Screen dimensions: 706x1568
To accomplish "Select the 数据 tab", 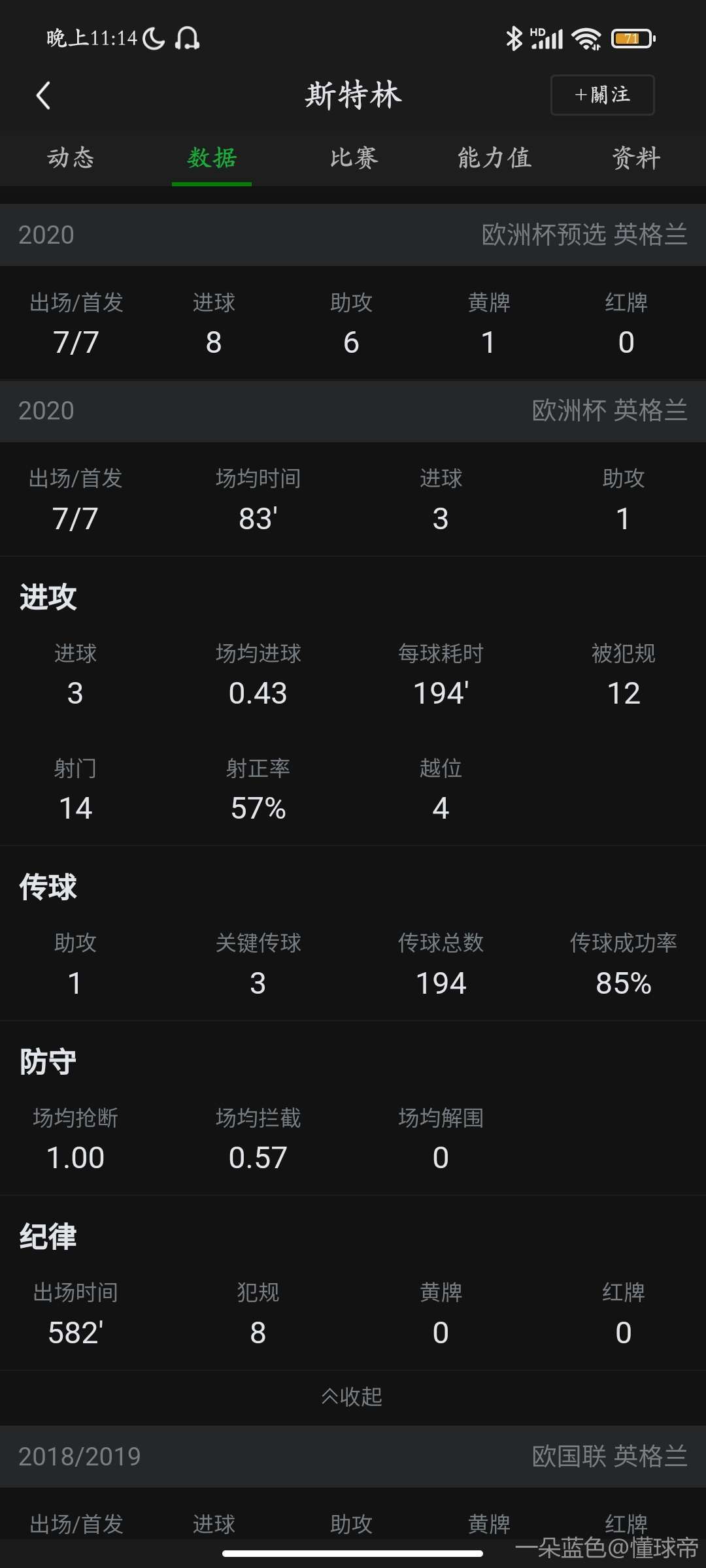I will click(212, 158).
